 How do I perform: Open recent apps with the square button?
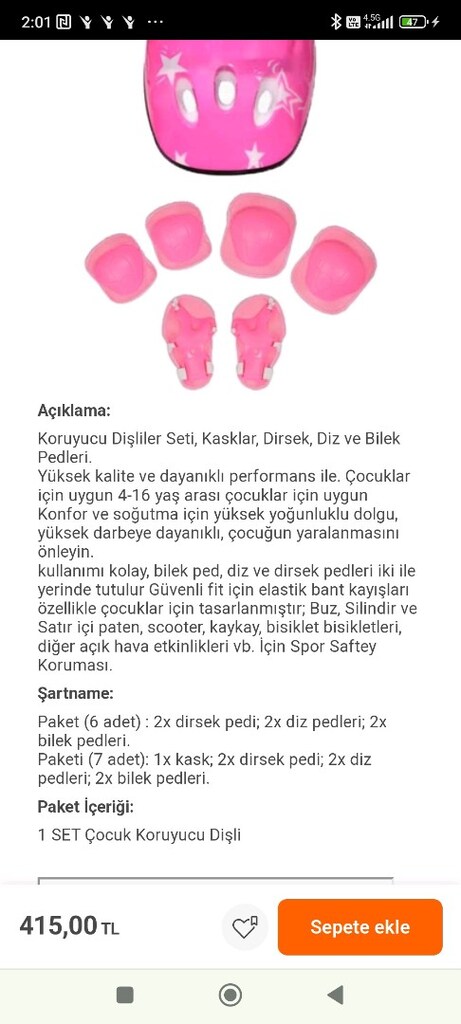(125, 995)
